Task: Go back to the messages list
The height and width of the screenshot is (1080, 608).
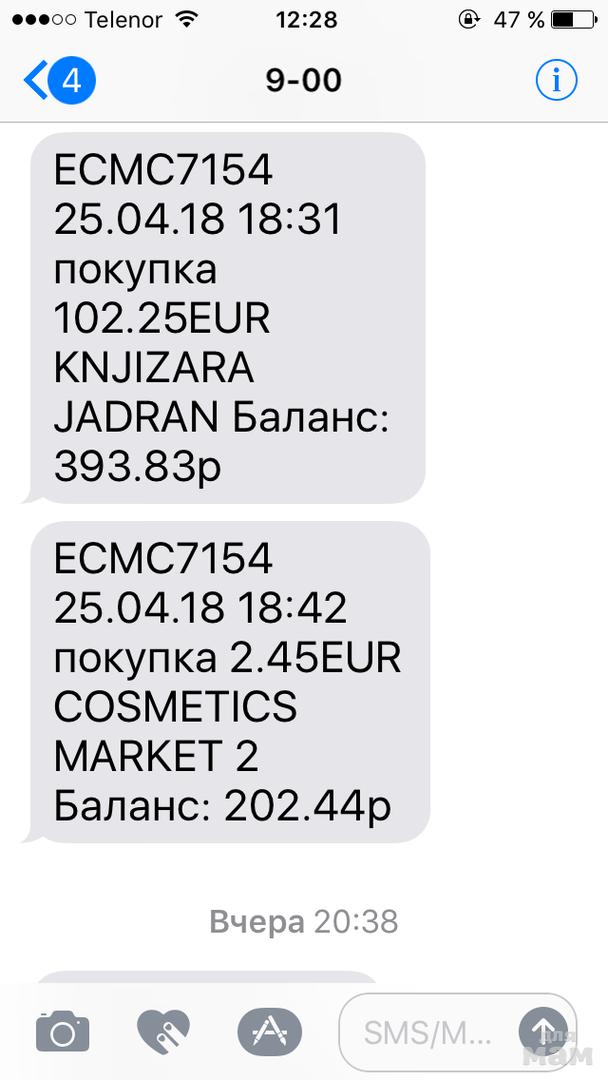Action: click(x=57, y=81)
